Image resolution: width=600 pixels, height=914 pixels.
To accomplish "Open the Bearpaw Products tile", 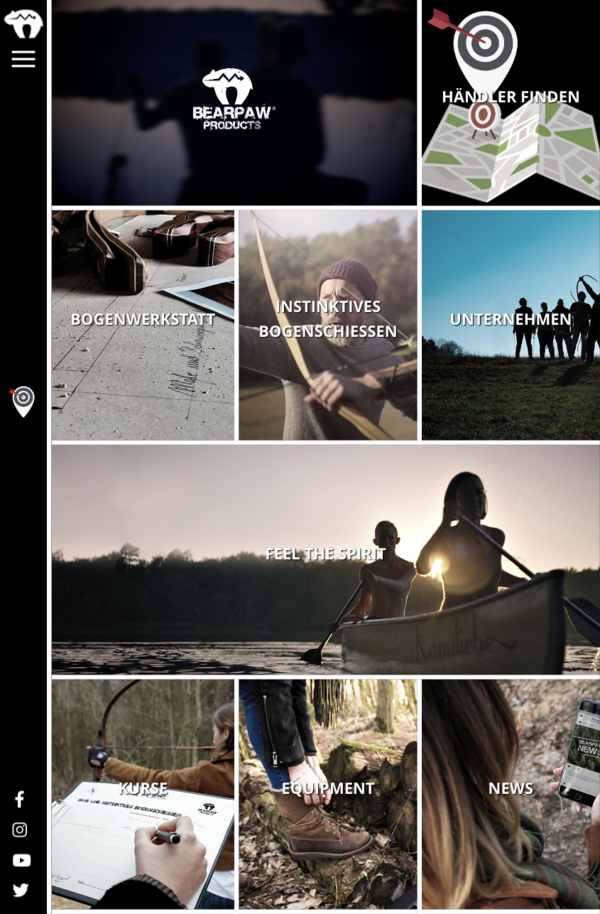I will tap(234, 103).
